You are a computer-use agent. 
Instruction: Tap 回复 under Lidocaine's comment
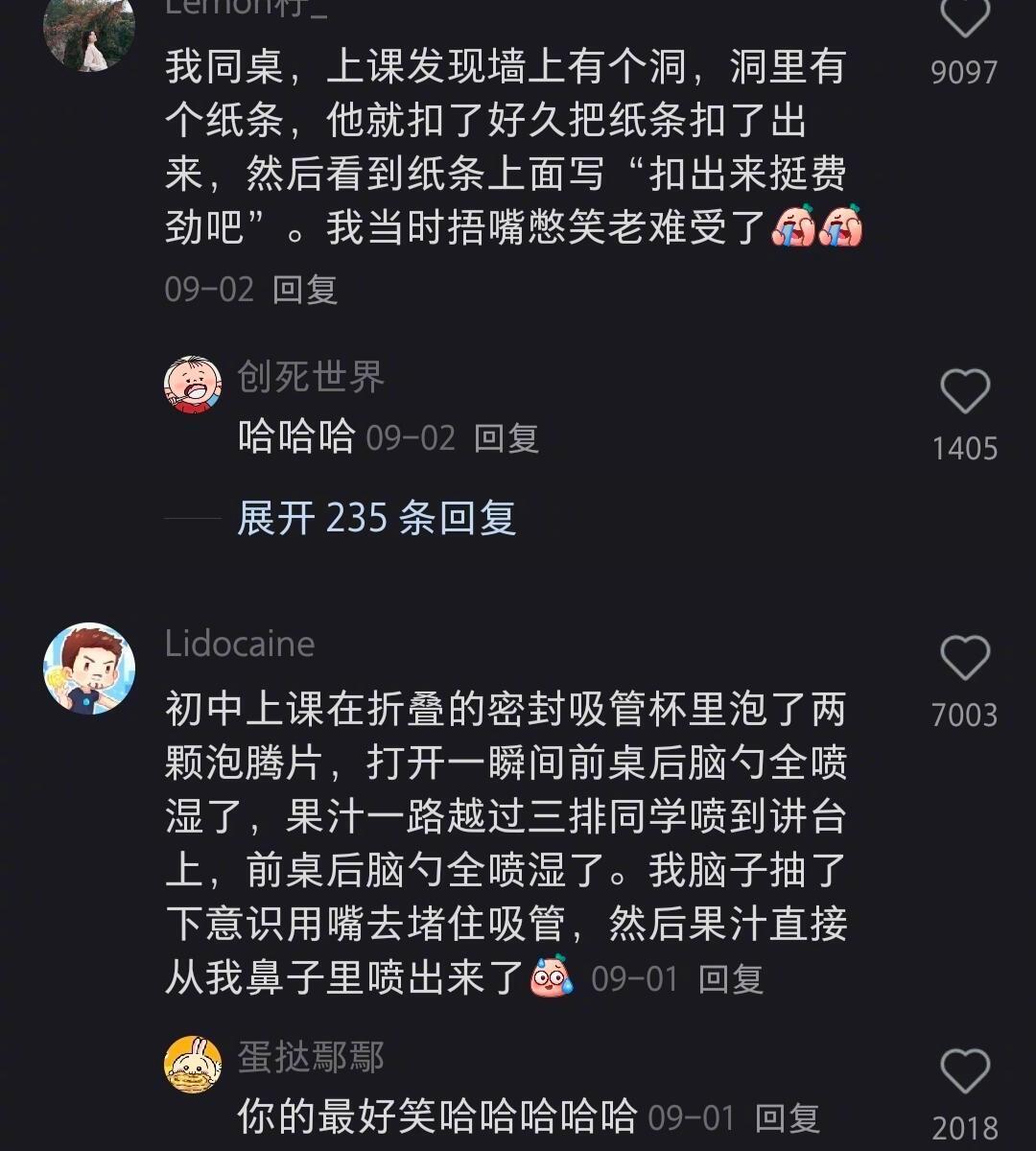pyautogui.click(x=734, y=980)
